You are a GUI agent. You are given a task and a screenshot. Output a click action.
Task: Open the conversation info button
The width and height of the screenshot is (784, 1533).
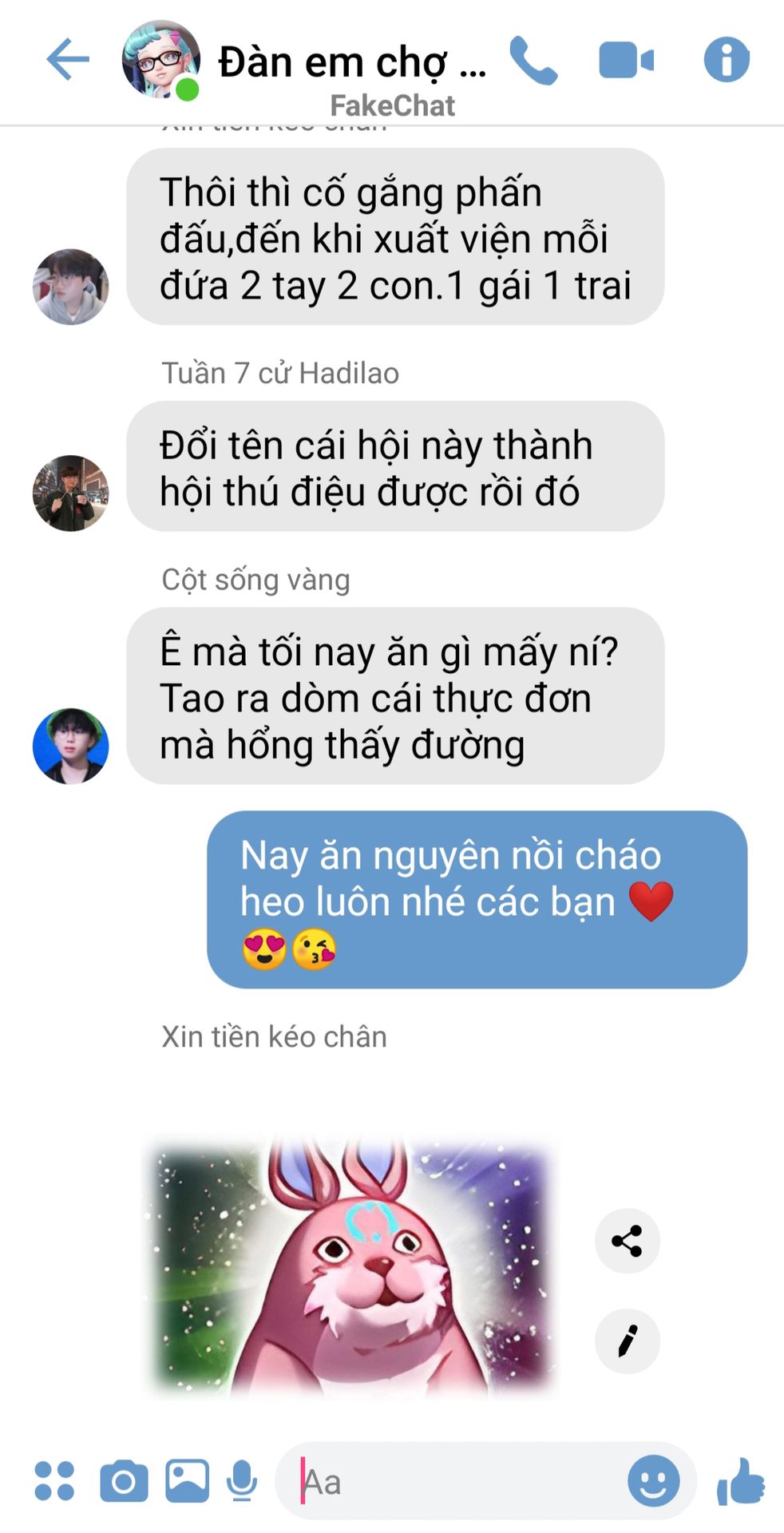coord(727,60)
